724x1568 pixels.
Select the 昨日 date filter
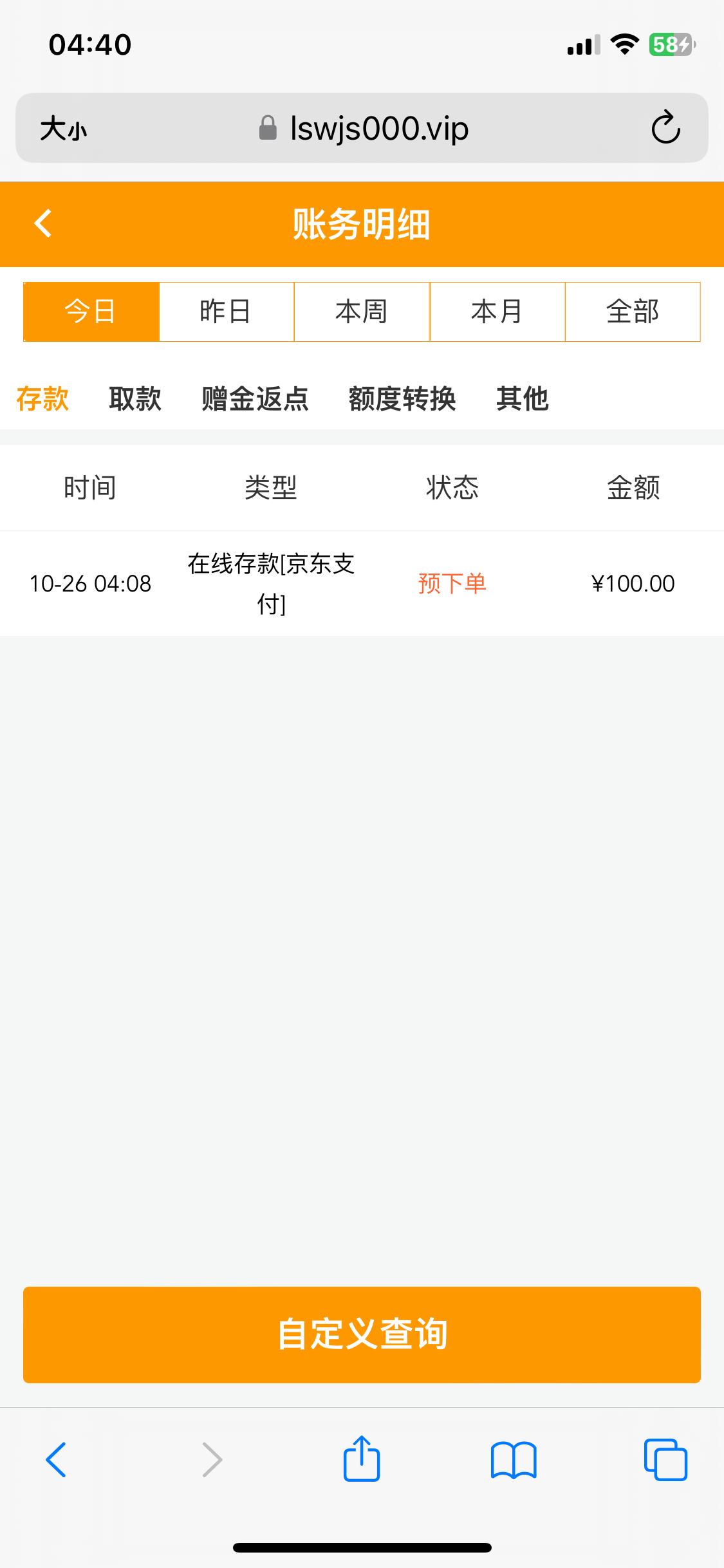coord(226,312)
